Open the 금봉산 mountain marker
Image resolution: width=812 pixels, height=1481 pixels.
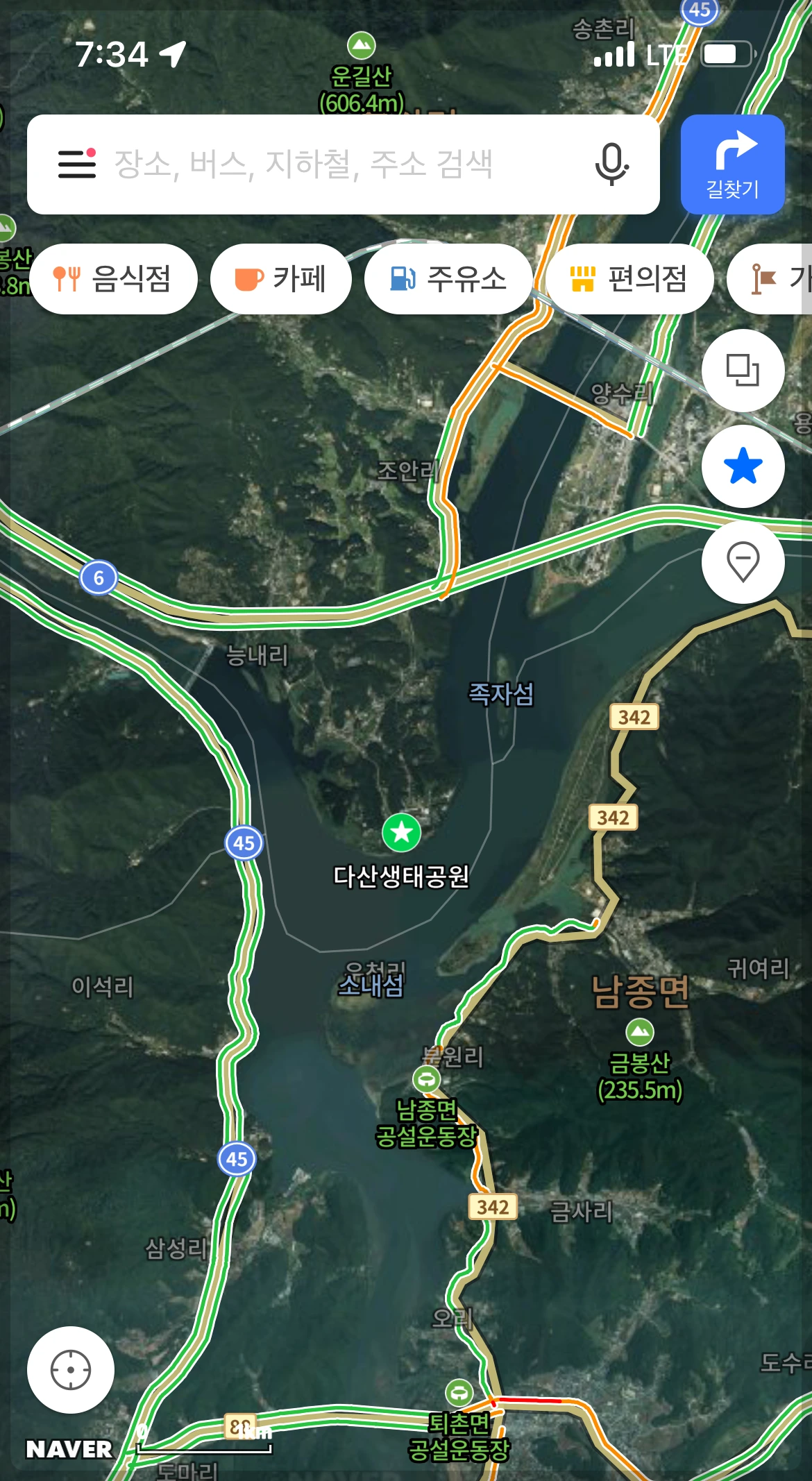(x=639, y=1032)
